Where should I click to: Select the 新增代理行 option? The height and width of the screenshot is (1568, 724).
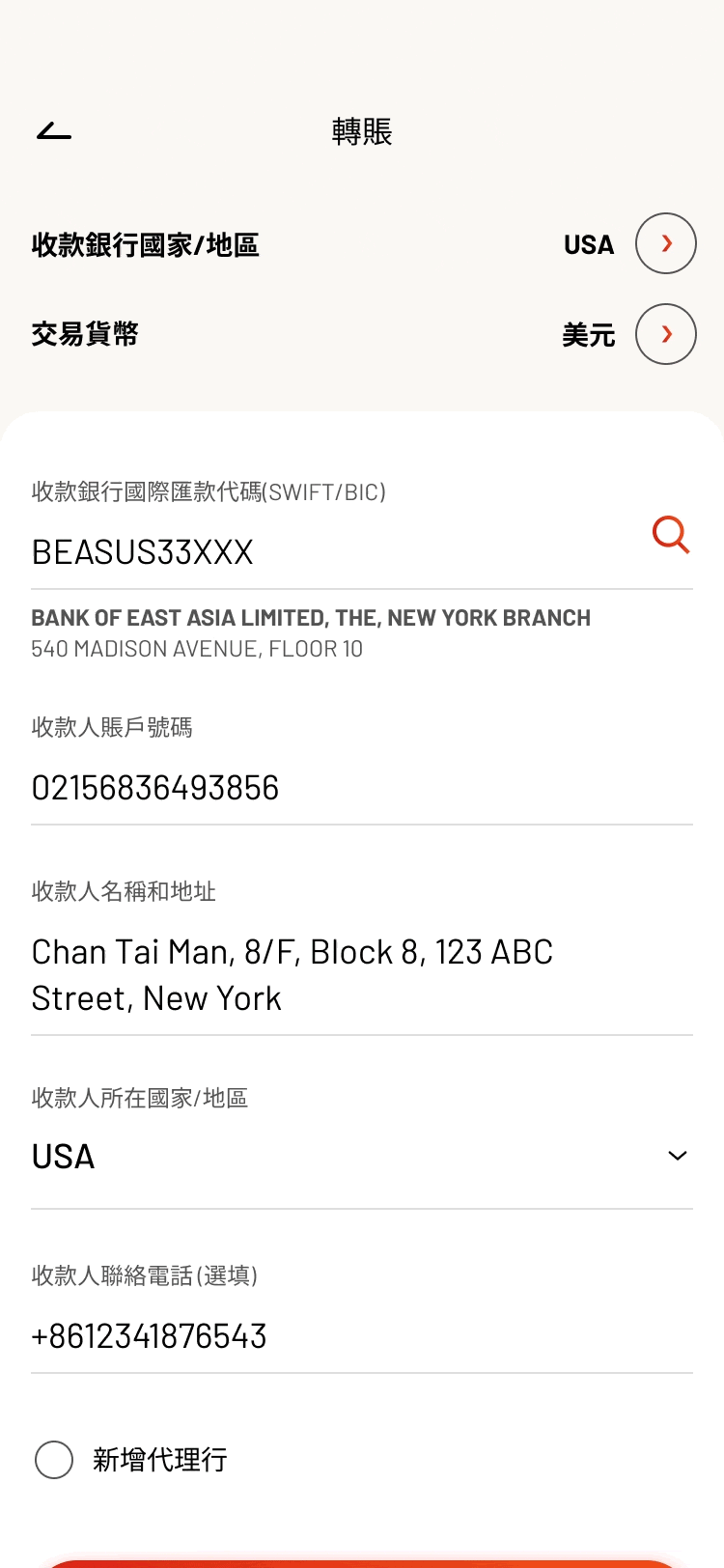(x=54, y=1460)
